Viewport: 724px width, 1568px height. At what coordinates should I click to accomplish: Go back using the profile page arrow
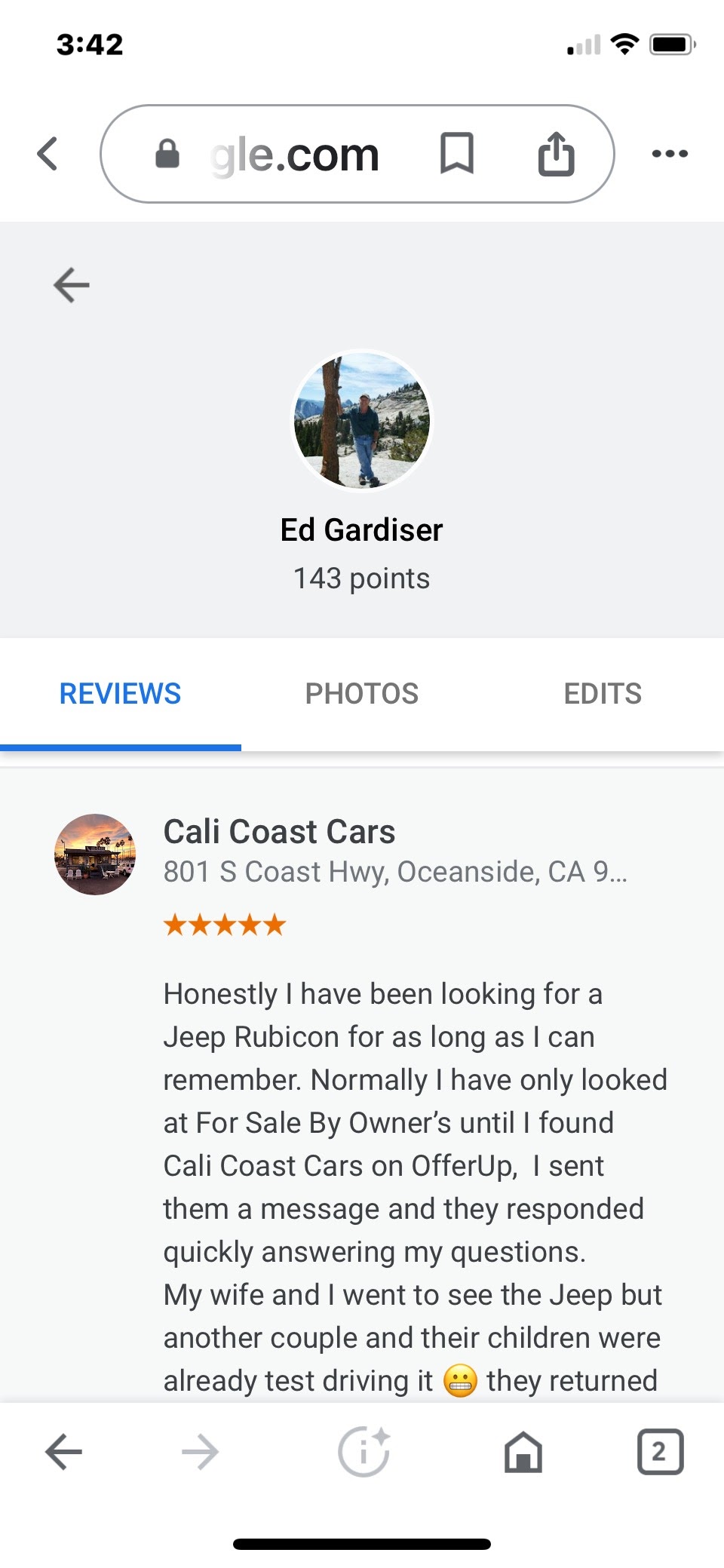click(72, 285)
